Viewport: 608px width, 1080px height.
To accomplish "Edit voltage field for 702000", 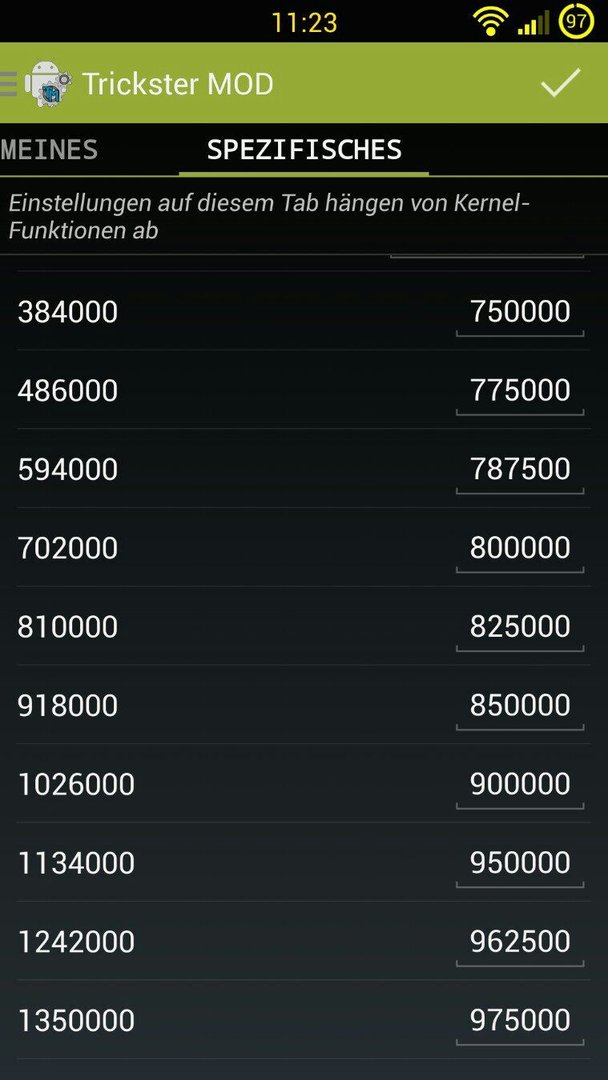I will pyautogui.click(x=520, y=549).
